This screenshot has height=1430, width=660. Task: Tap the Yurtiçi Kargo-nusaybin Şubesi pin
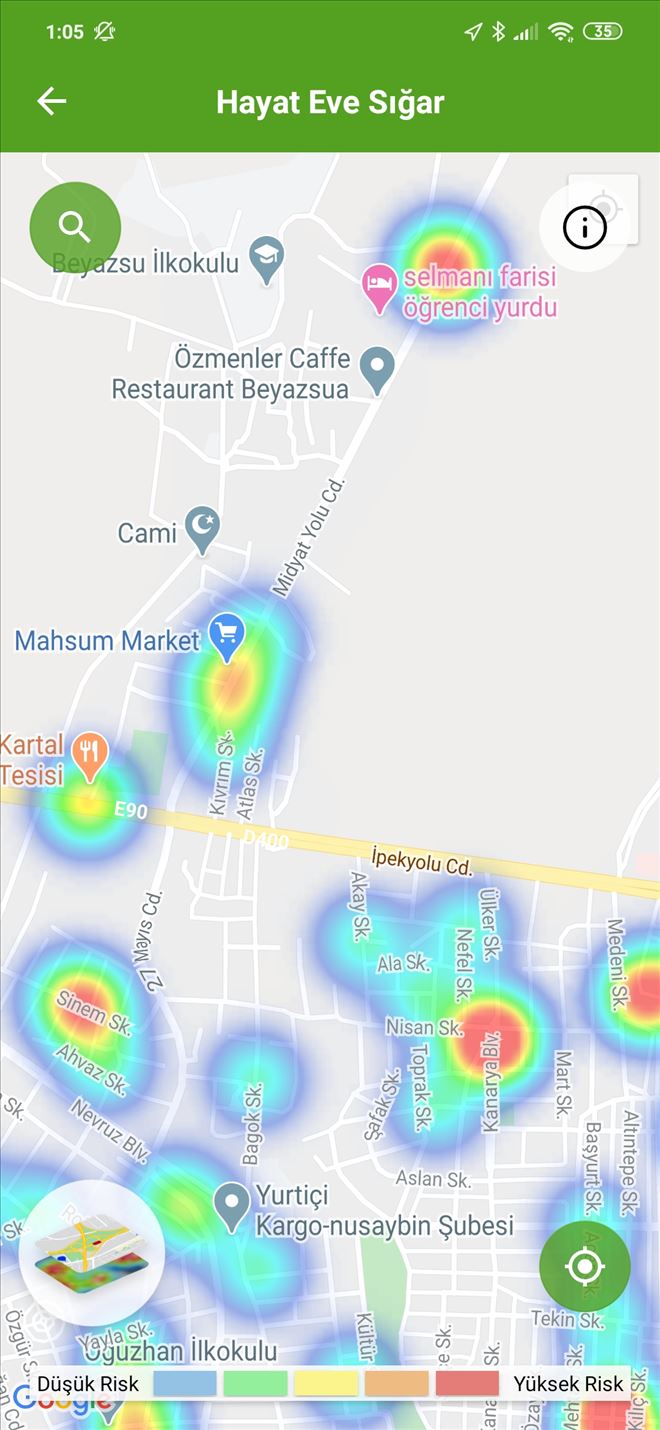[x=232, y=1206]
